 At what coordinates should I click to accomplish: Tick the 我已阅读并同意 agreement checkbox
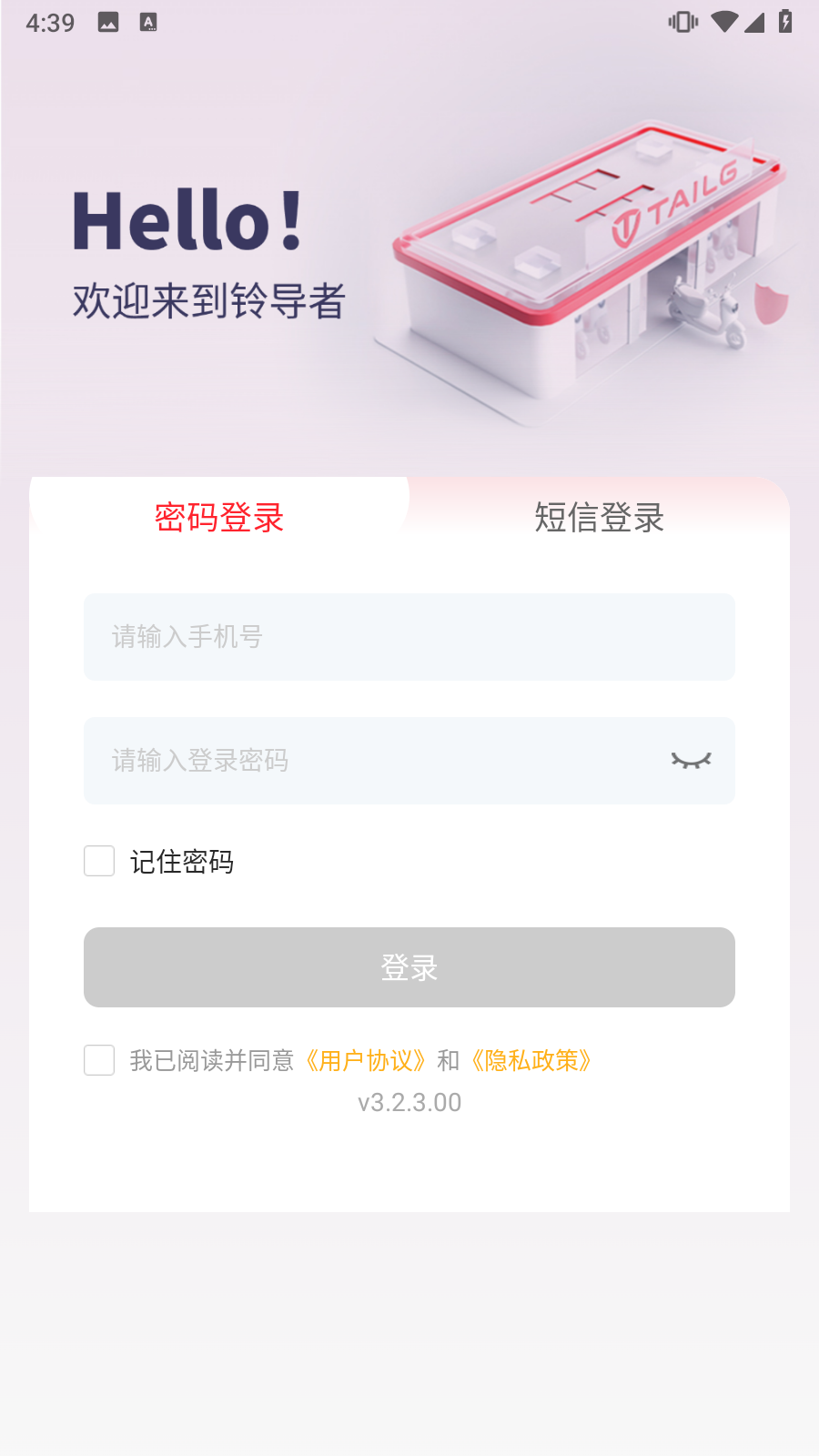(x=99, y=1060)
